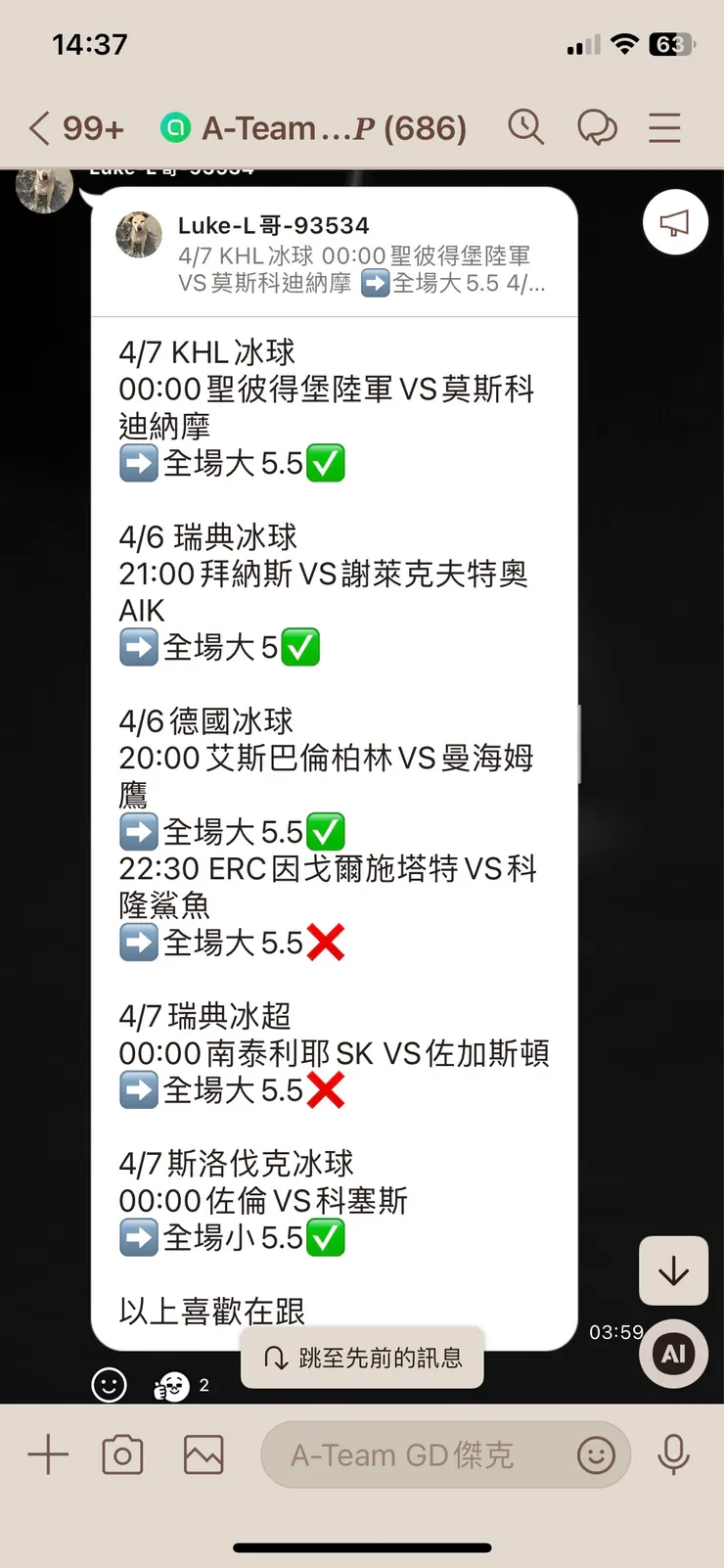Select the camera icon near the input bar
The width and height of the screenshot is (724, 1568).
click(x=121, y=1454)
